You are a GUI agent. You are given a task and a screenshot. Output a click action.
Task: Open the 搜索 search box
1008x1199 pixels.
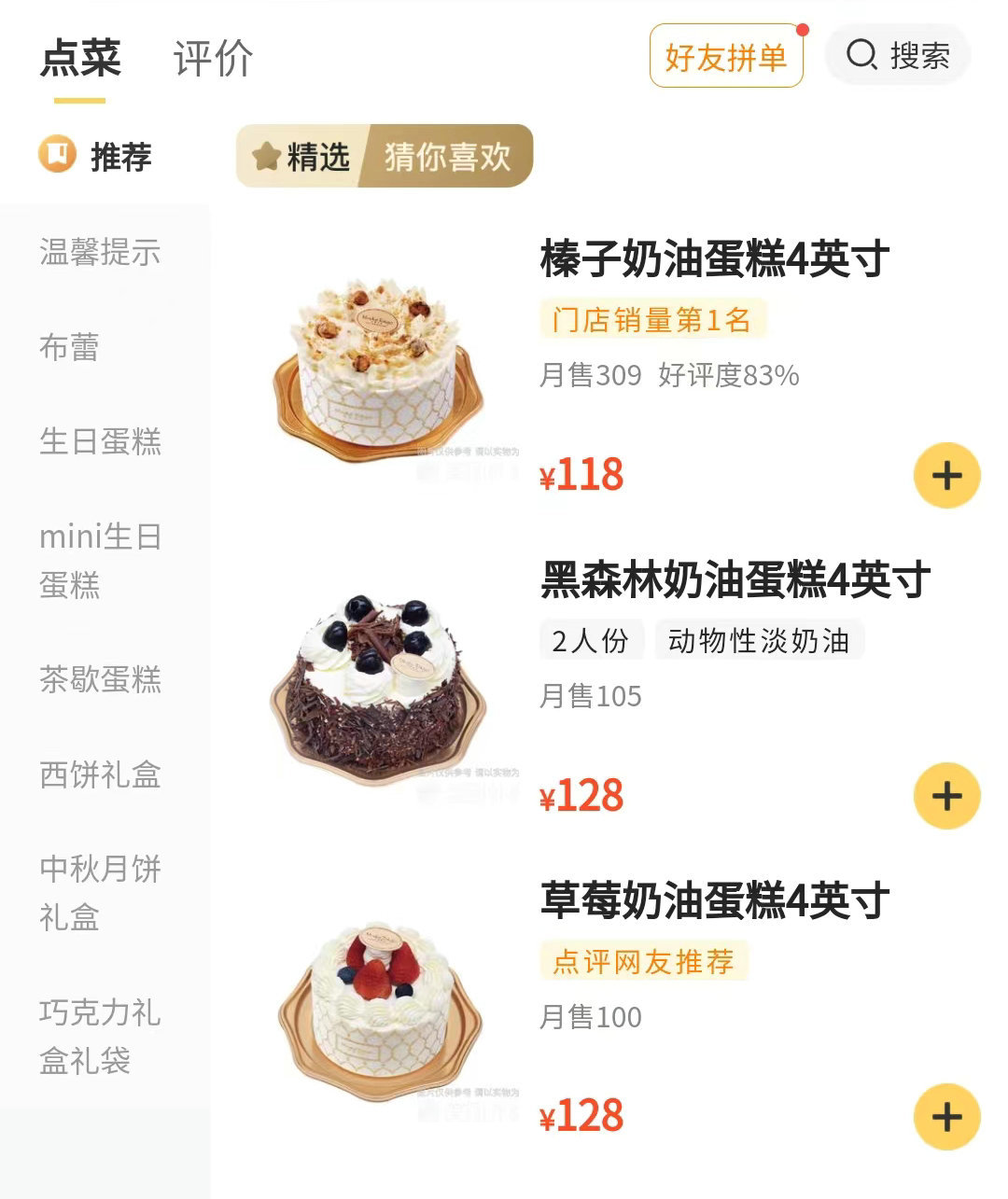tap(899, 56)
